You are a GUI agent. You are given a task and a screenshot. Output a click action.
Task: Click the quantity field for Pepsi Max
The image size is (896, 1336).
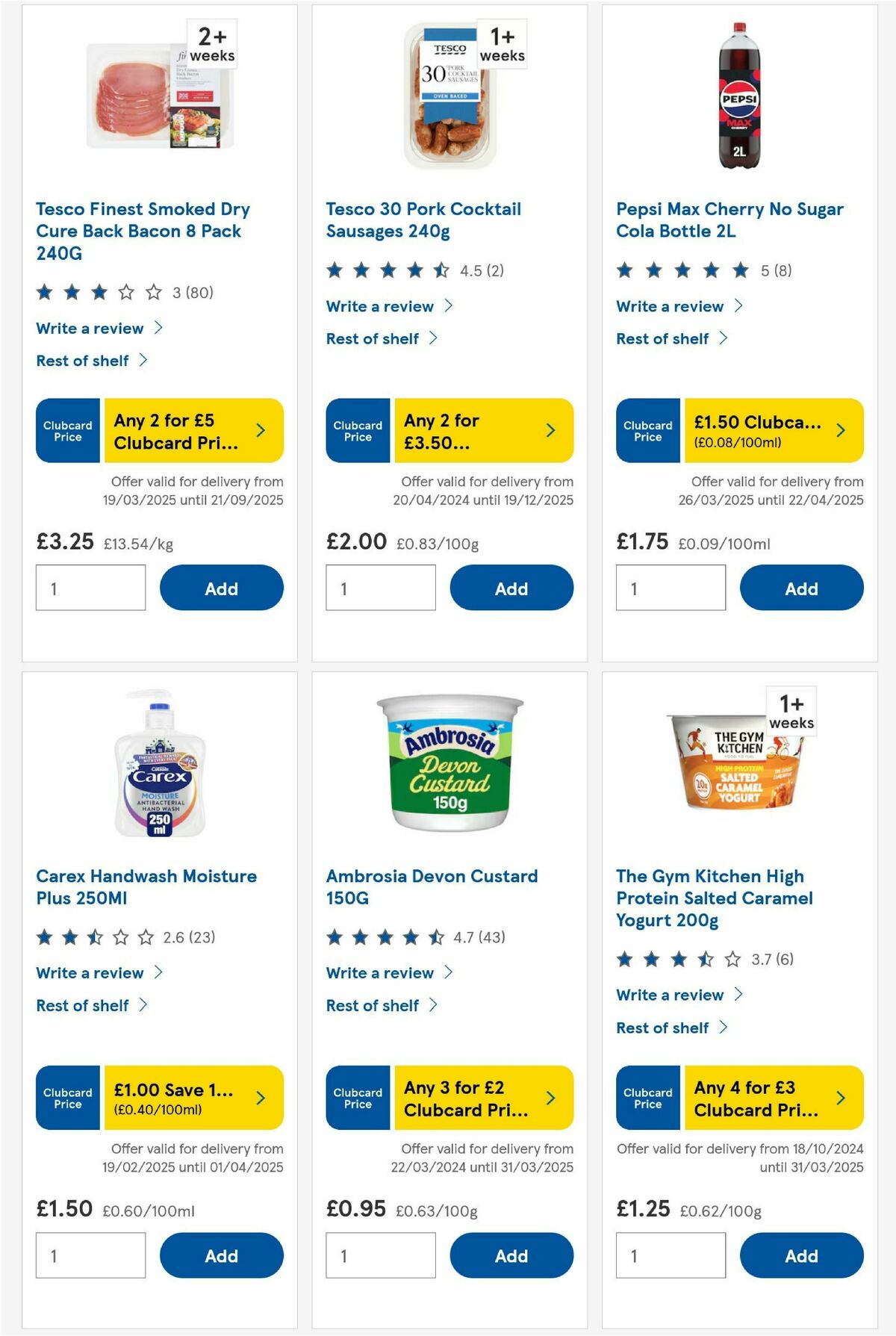[671, 588]
